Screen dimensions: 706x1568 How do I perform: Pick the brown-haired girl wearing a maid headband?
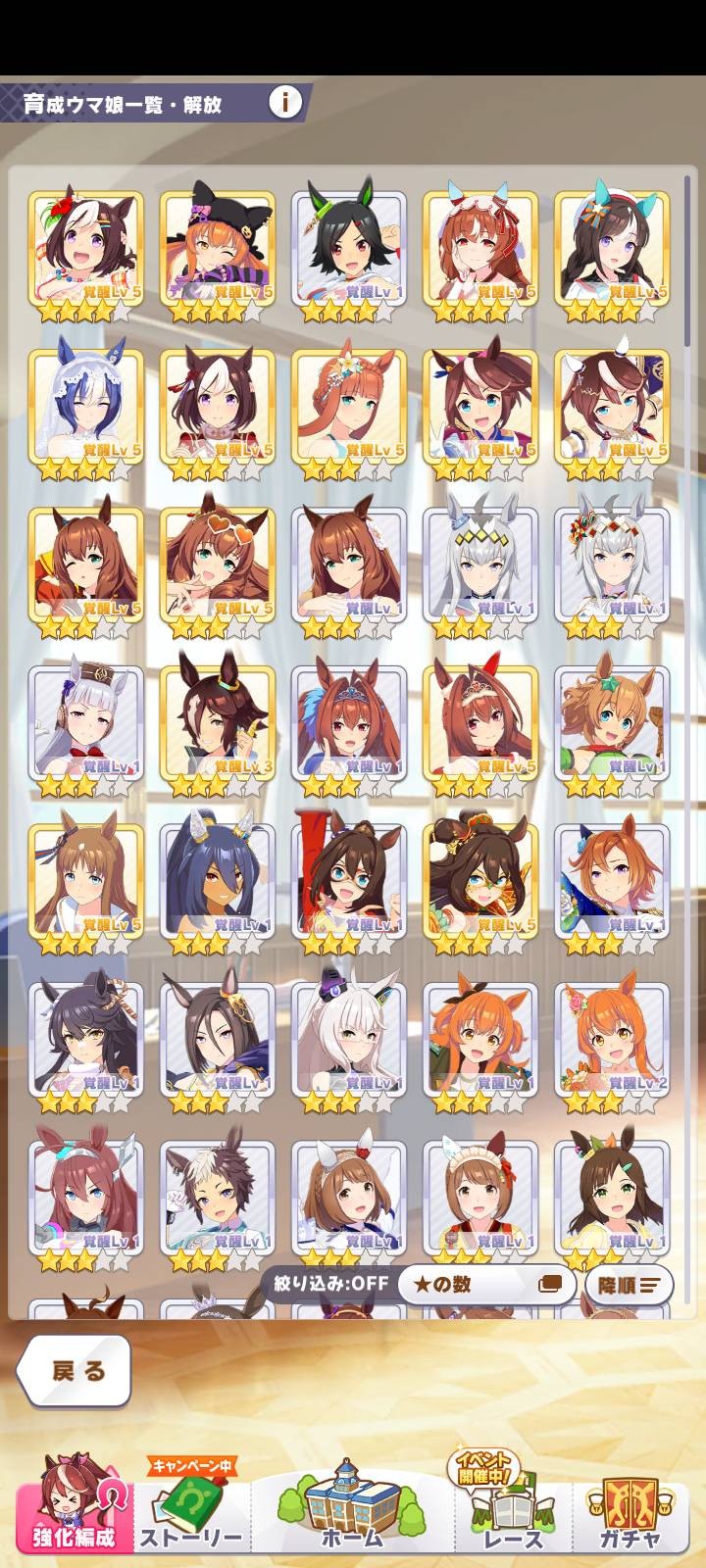click(480, 1196)
